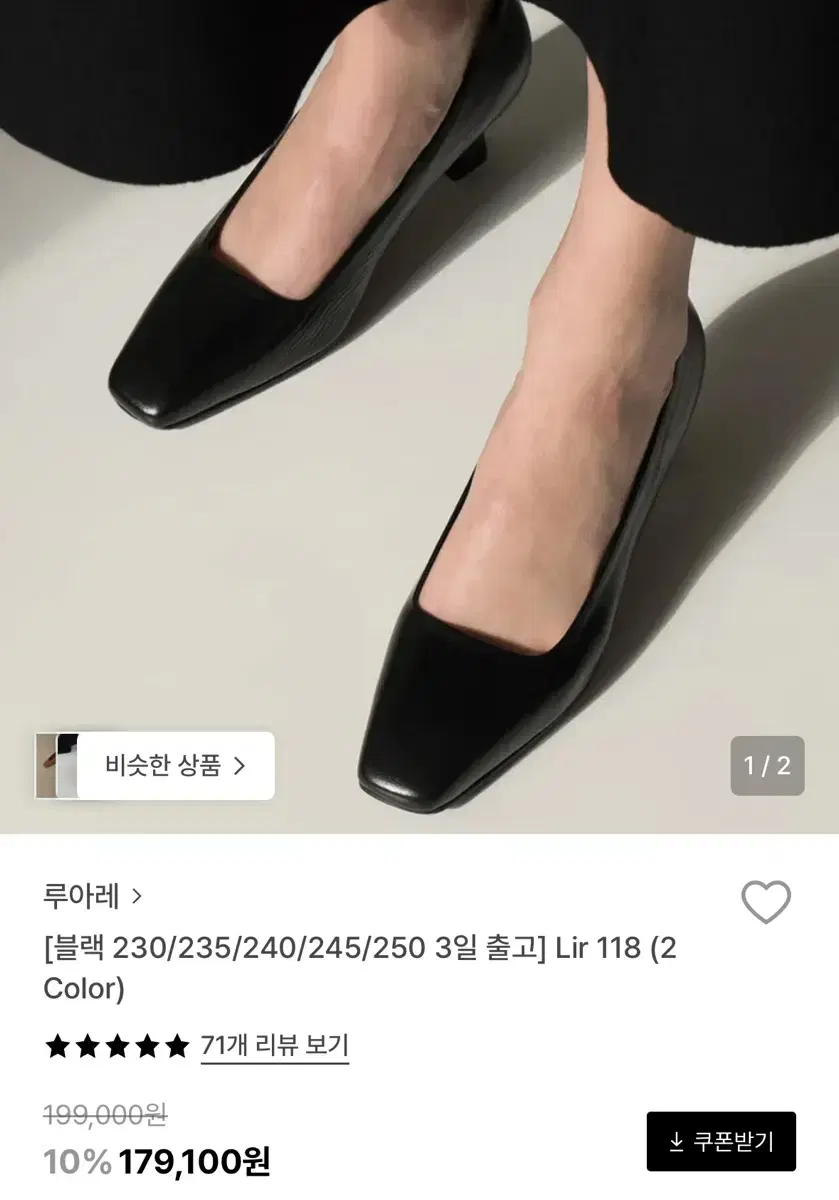Toggle the heart wishlist icon
This screenshot has width=839, height=1200.
click(x=768, y=901)
